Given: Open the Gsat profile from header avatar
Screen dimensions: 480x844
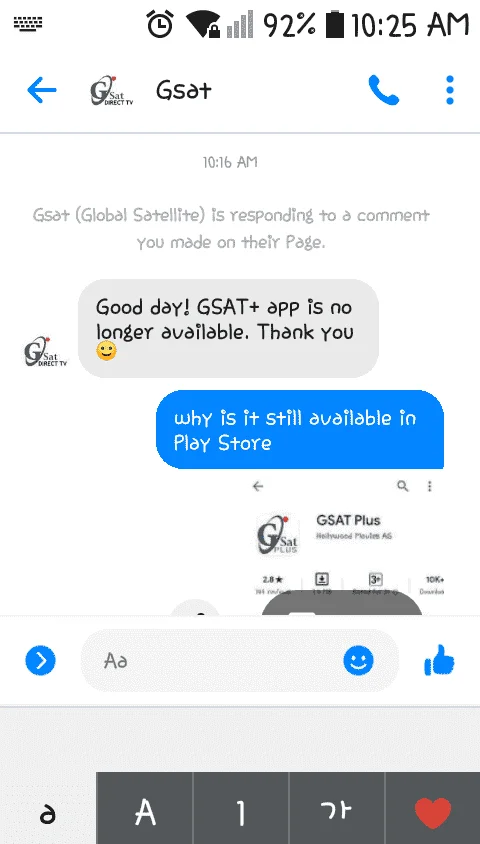Looking at the screenshot, I should tap(111, 90).
